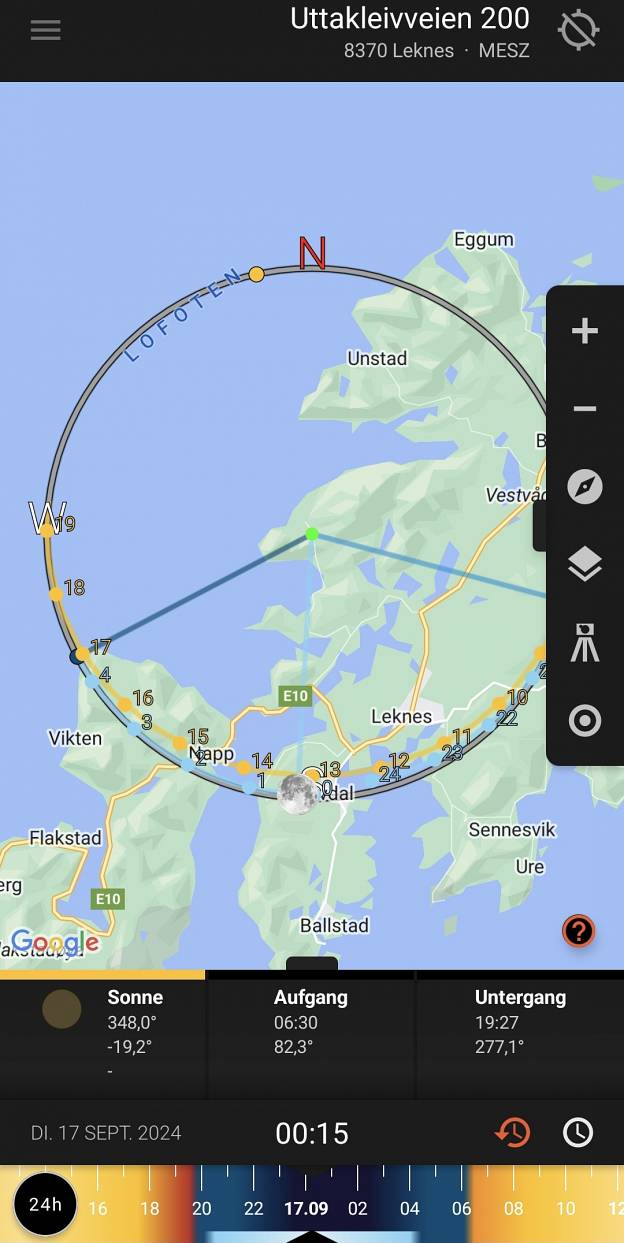This screenshot has width=624, height=1243.
Task: Expand the bottom panel handle
Action: click(x=312, y=965)
